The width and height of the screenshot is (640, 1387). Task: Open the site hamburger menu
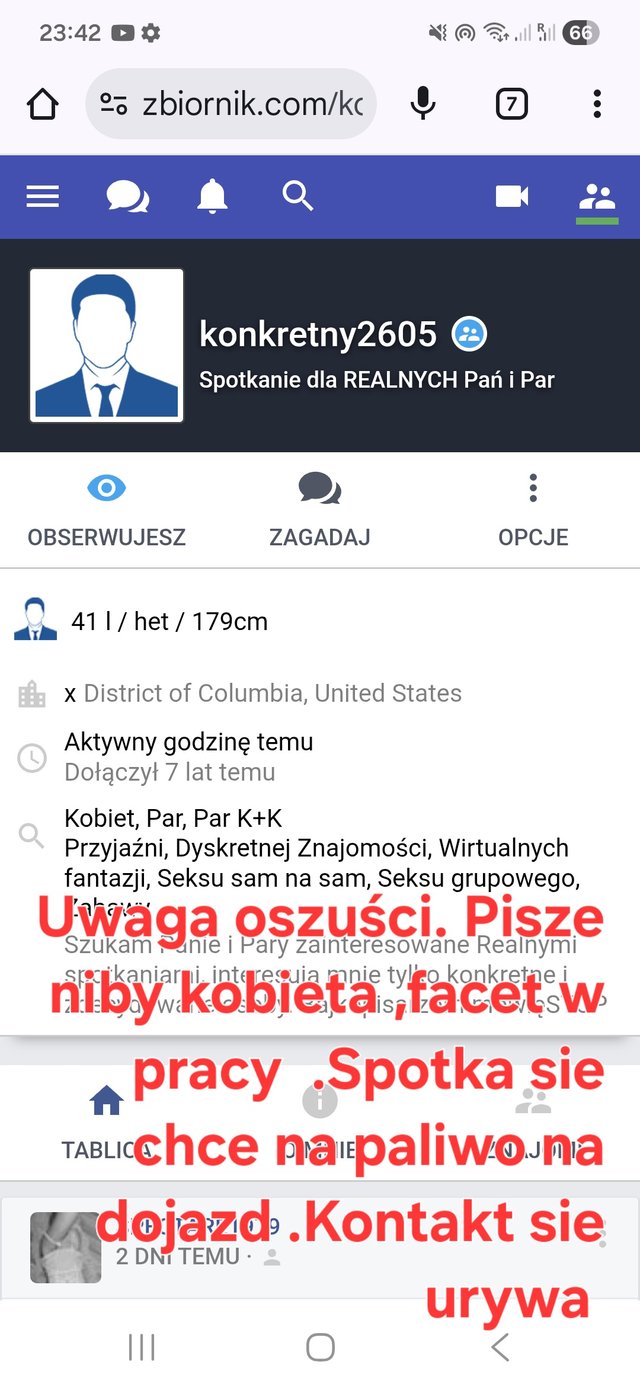point(42,196)
